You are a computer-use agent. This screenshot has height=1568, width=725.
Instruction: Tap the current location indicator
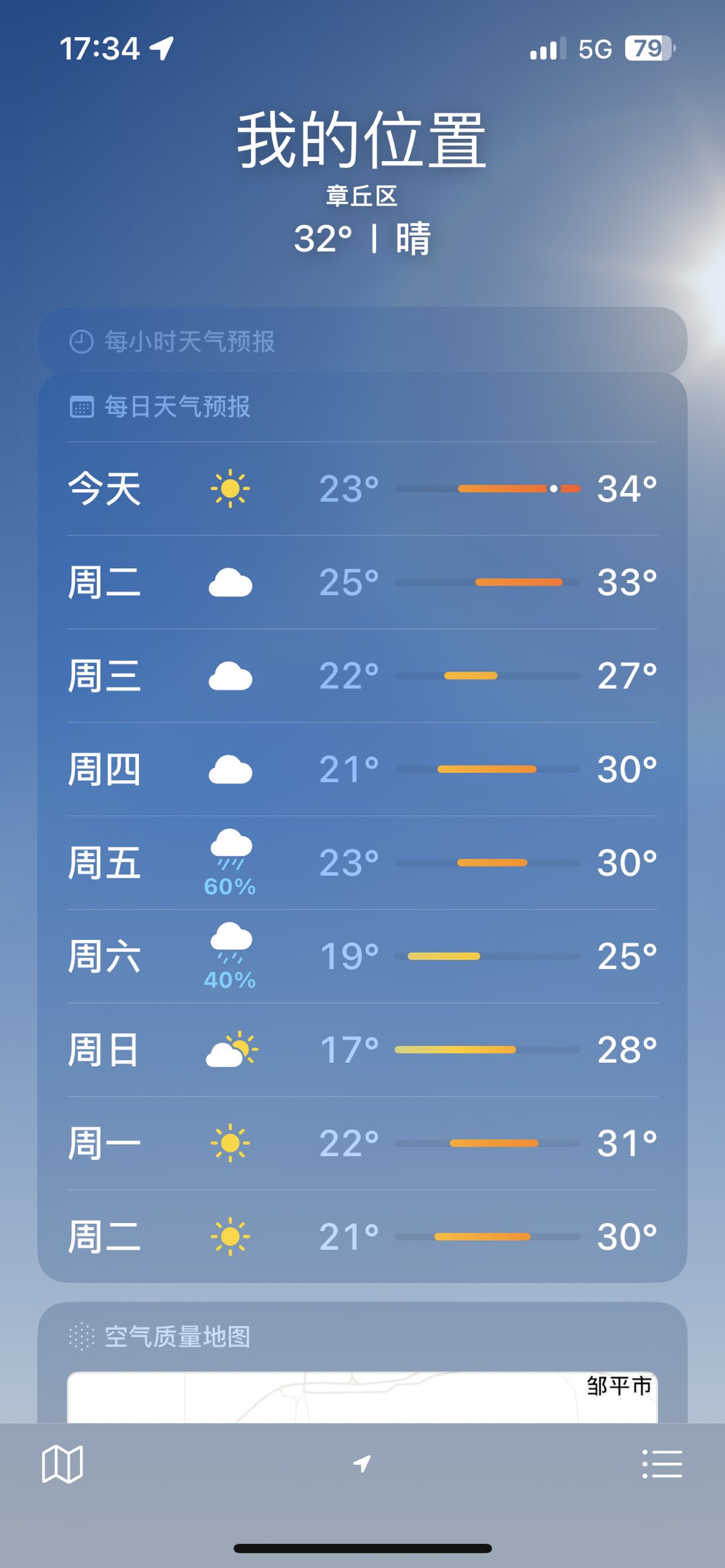coord(362,1463)
